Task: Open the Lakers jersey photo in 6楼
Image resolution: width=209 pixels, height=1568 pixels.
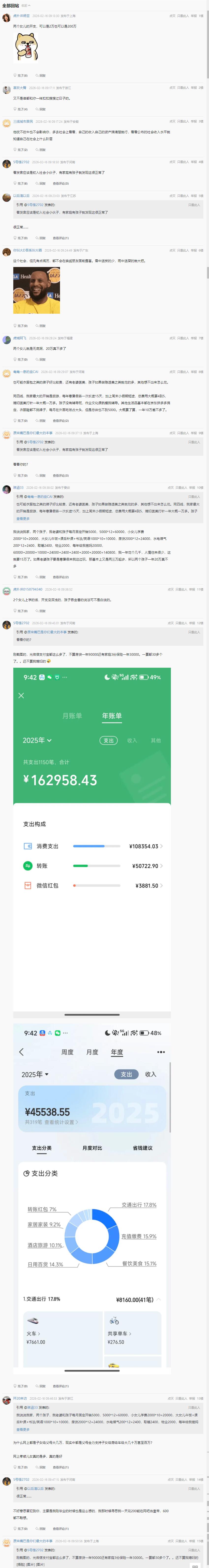Action: tap(37, 290)
